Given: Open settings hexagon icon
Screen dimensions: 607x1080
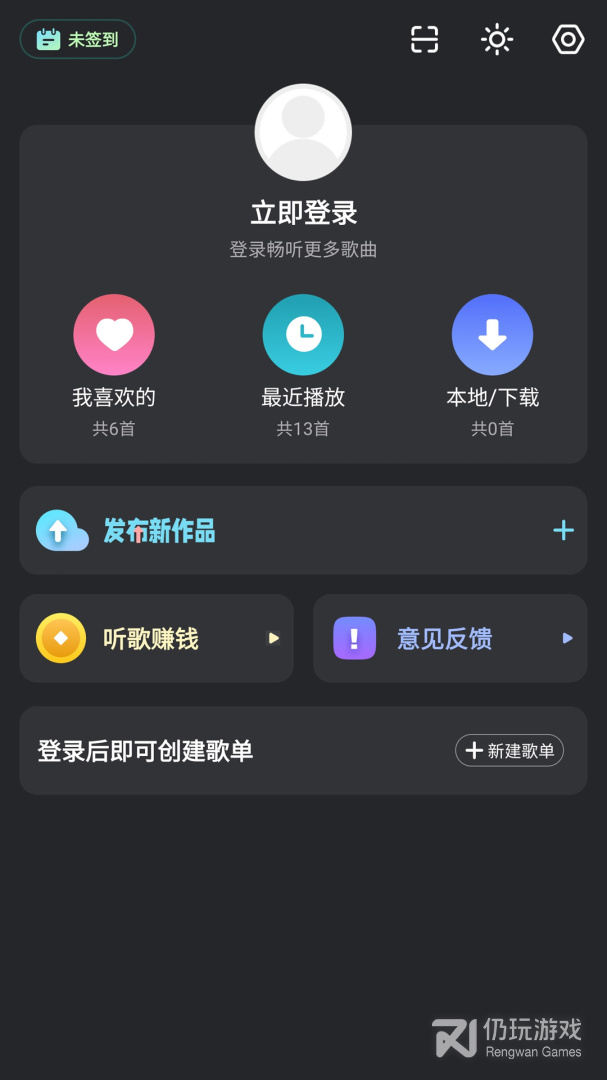Looking at the screenshot, I should click(x=568, y=40).
